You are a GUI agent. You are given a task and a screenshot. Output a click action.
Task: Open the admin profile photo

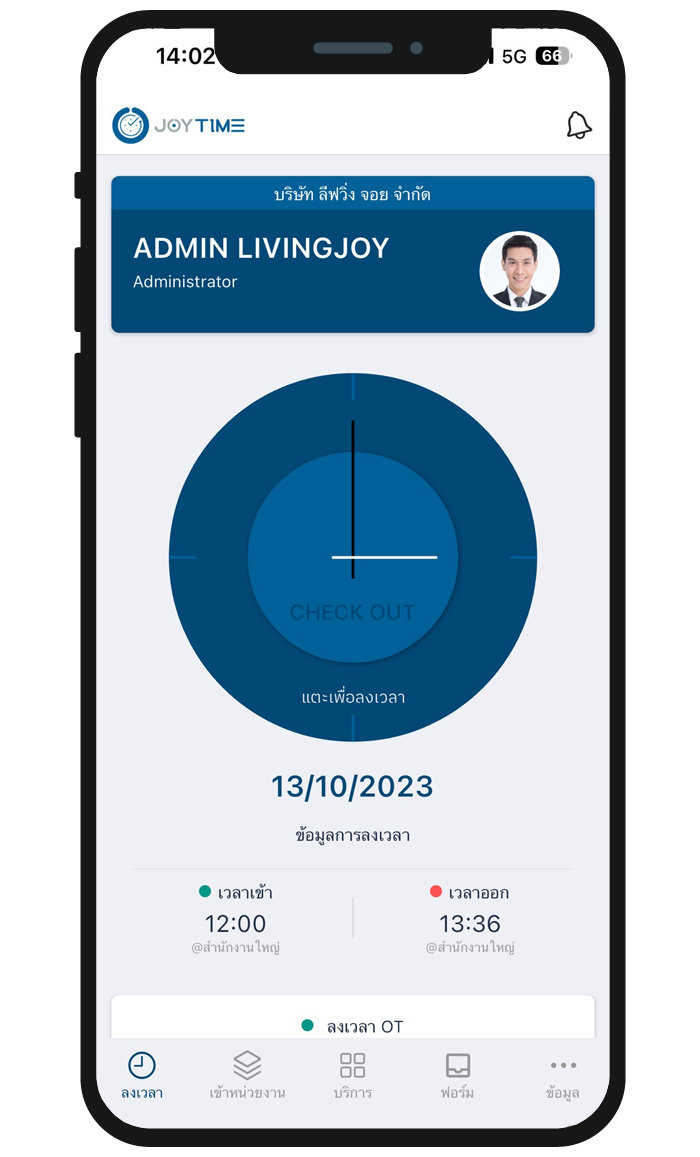click(519, 271)
